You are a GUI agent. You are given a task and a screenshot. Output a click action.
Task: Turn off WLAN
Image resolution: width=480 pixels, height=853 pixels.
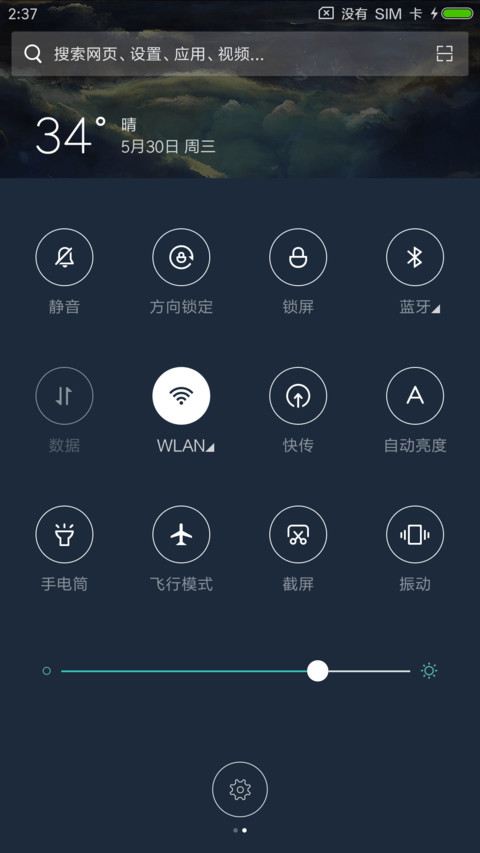pyautogui.click(x=181, y=395)
